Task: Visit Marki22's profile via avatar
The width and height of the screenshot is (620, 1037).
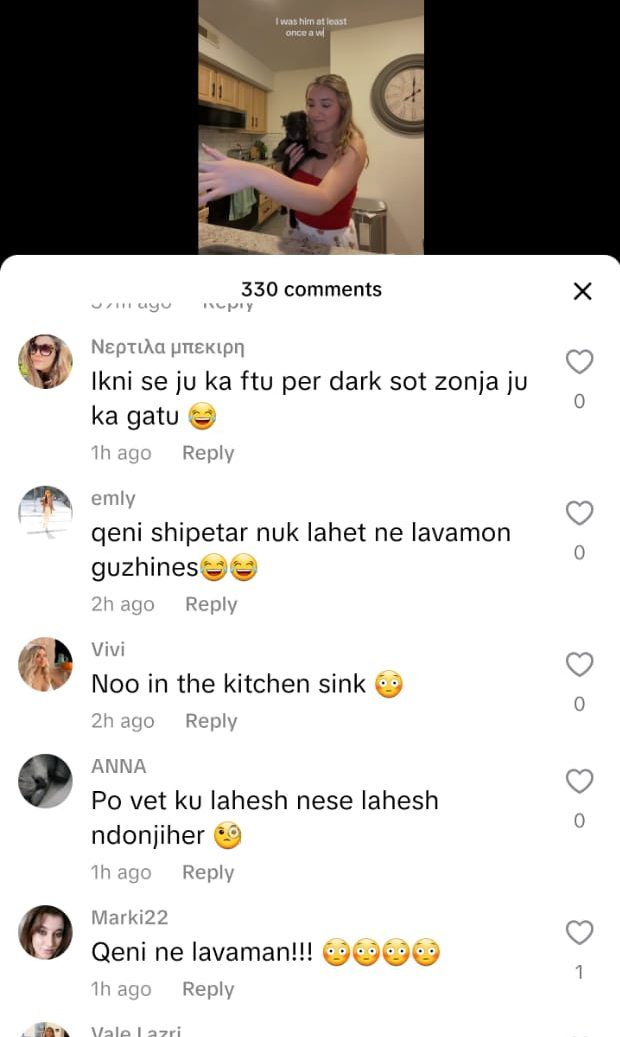Action: (x=46, y=932)
